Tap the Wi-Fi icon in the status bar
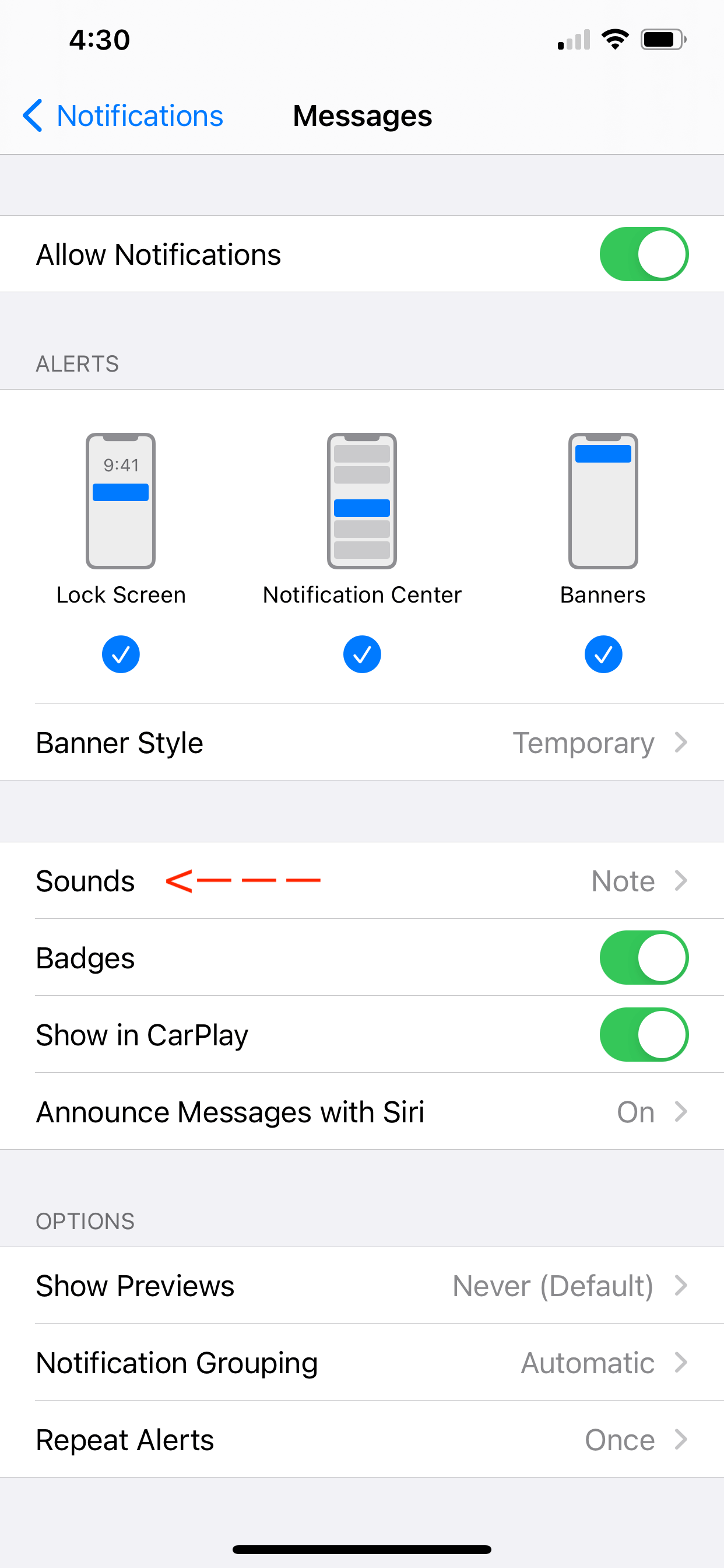Image resolution: width=724 pixels, height=1568 pixels. click(x=615, y=39)
